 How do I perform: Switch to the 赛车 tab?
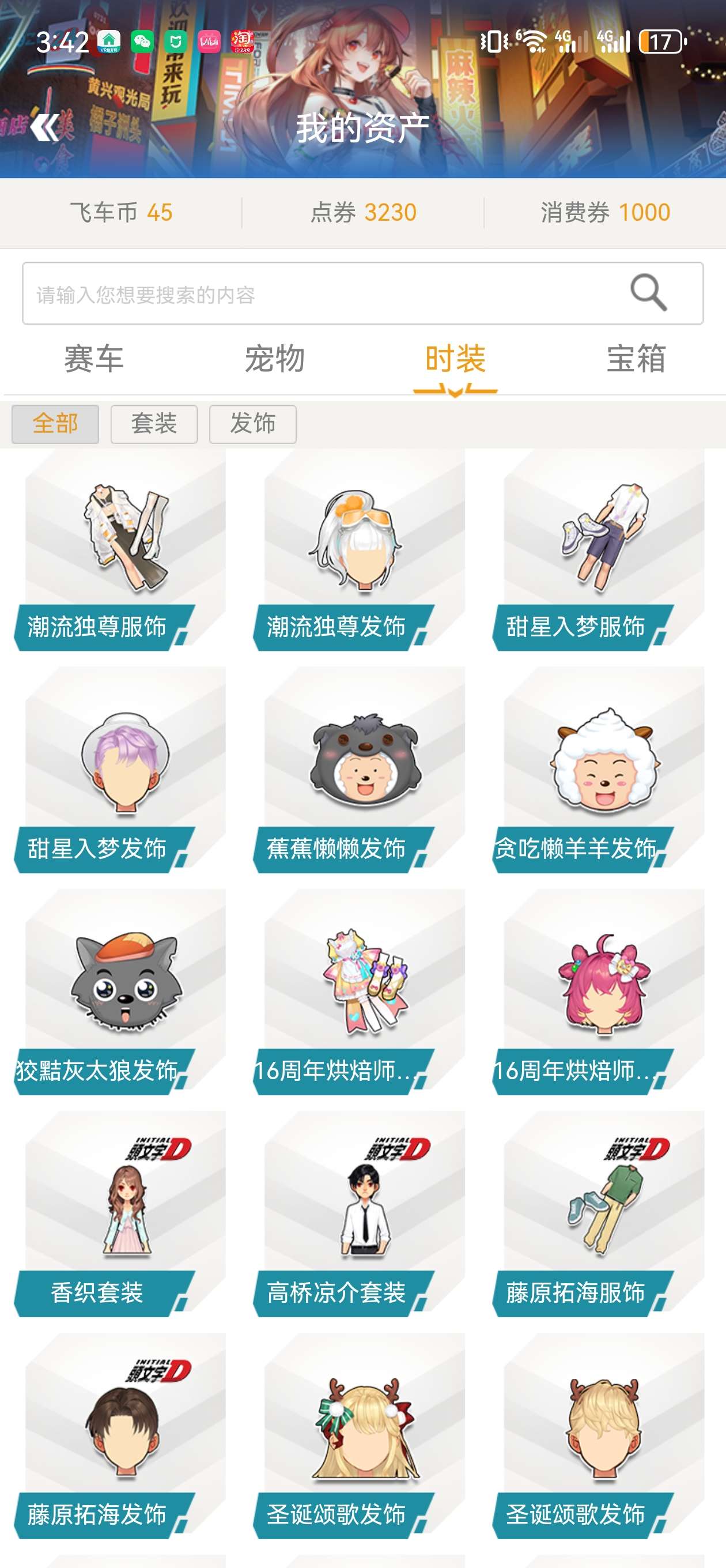click(x=94, y=359)
